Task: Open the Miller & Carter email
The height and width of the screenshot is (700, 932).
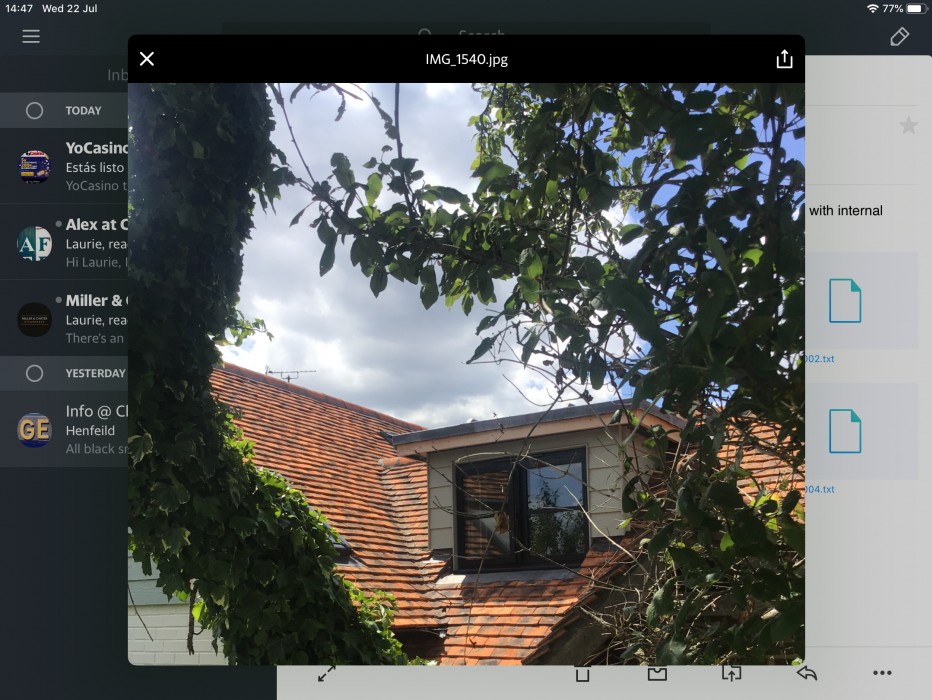Action: click(72, 318)
